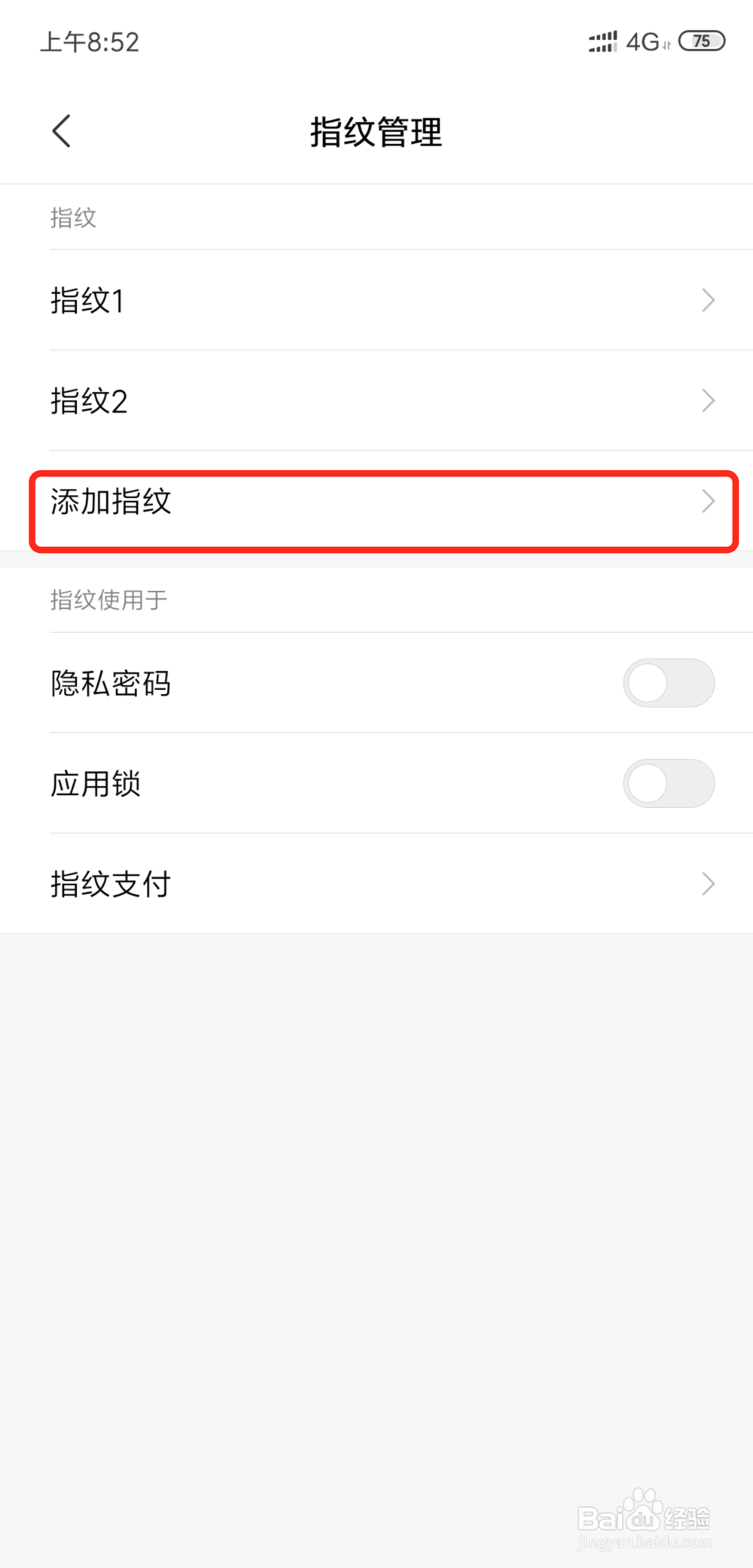Click the chevron next to 指纹2
The height and width of the screenshot is (1568, 753).
[706, 400]
